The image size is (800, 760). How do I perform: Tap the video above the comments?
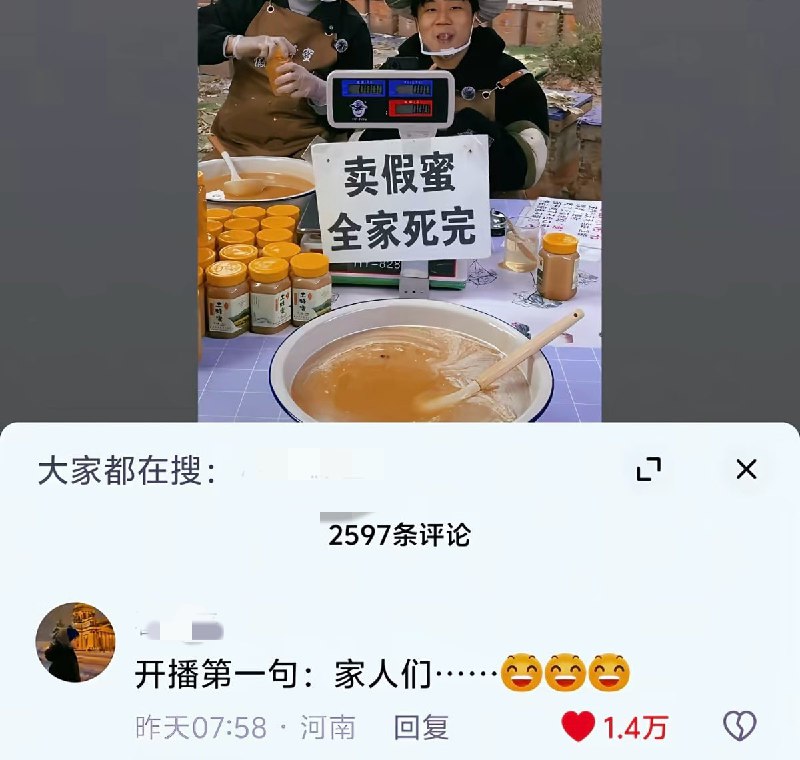(400, 210)
